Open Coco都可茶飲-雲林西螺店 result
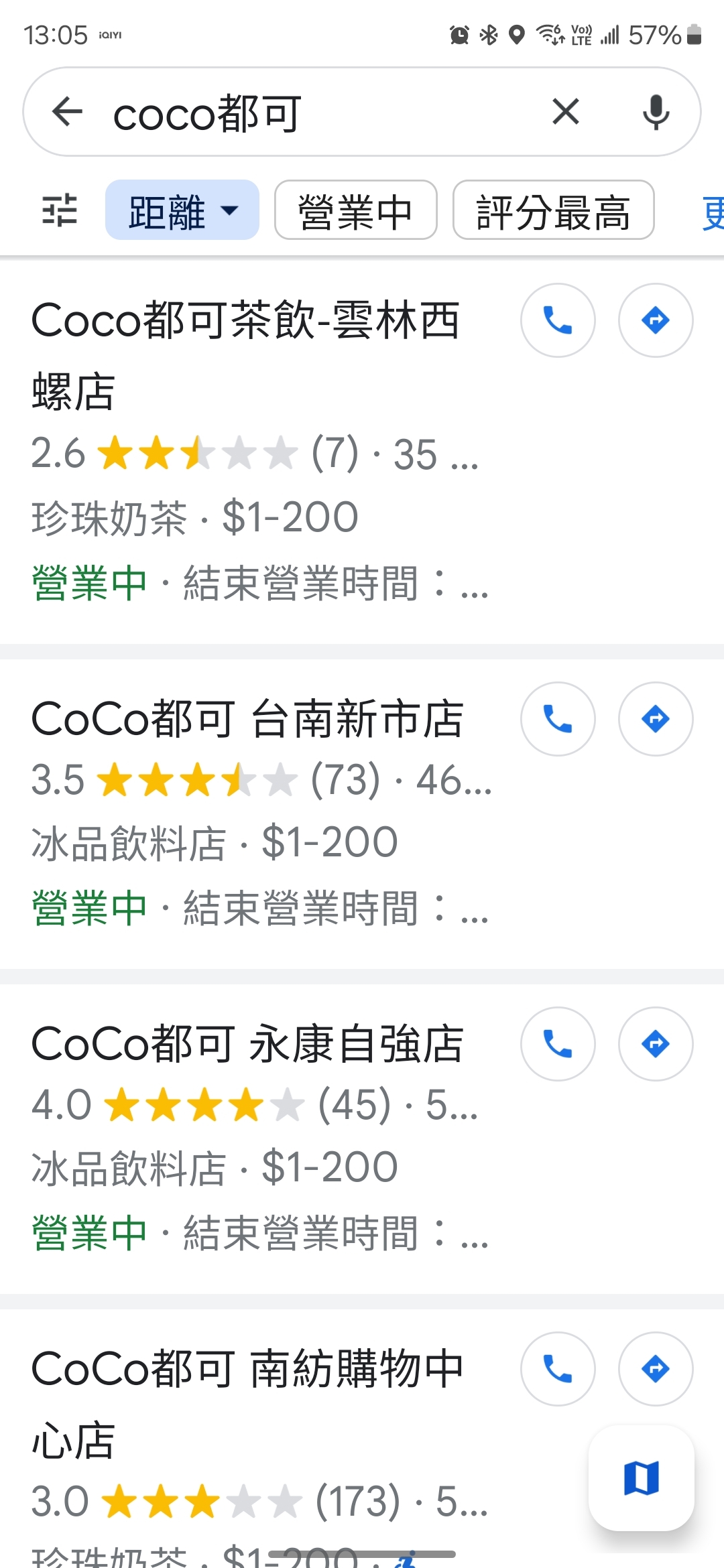This screenshot has height=1568, width=724. [x=245, y=354]
